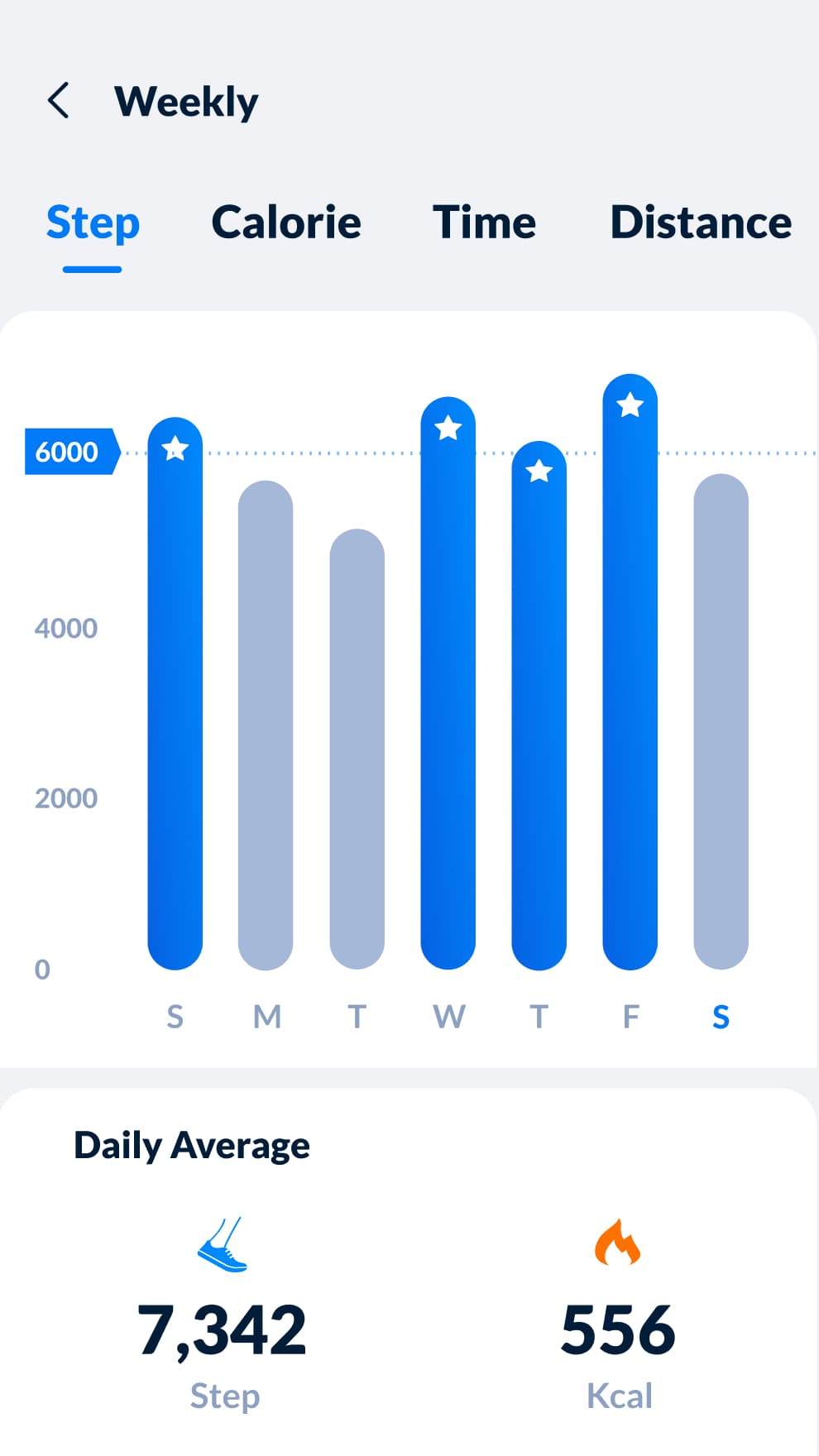Click the Weekly title heading
The height and width of the screenshot is (1456, 819).
click(185, 99)
